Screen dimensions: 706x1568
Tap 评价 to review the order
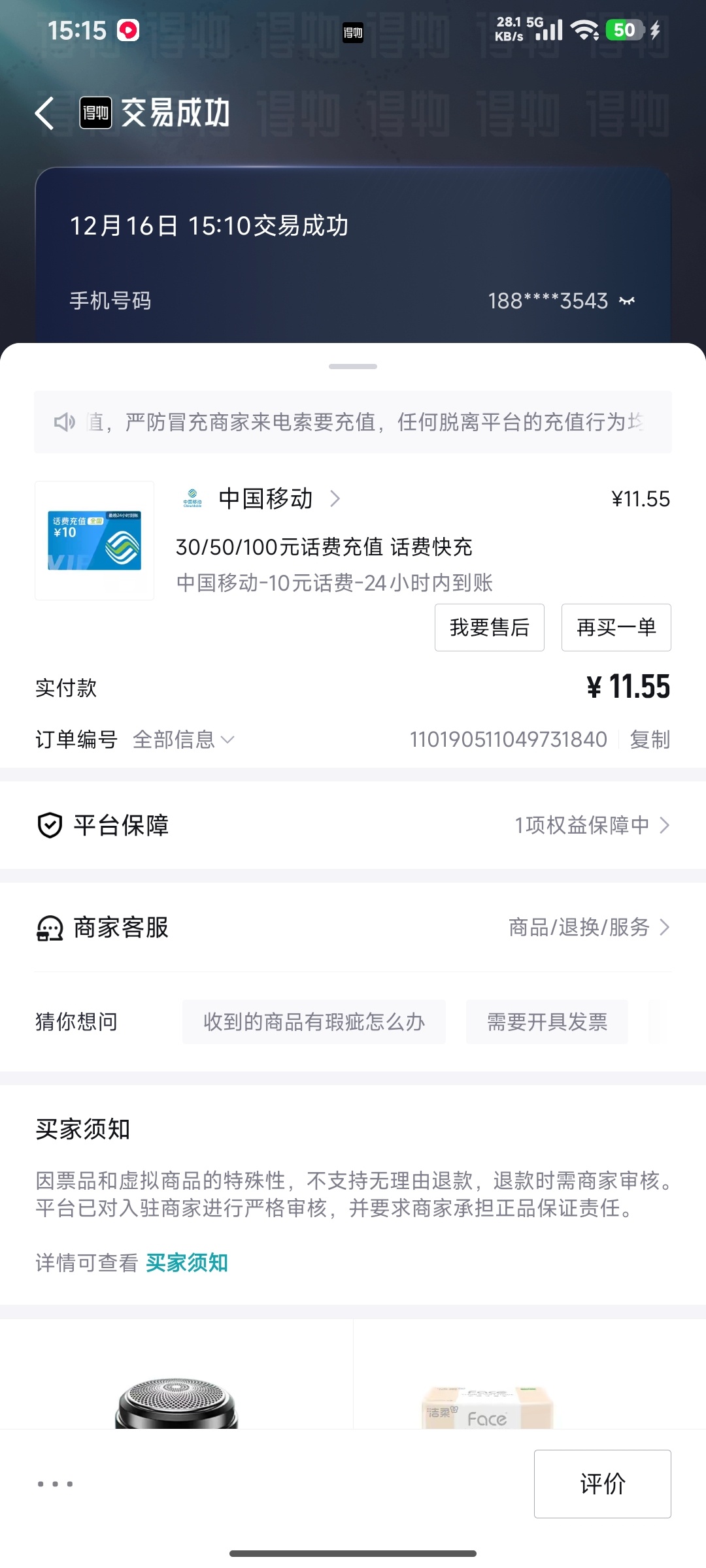[x=602, y=1484]
